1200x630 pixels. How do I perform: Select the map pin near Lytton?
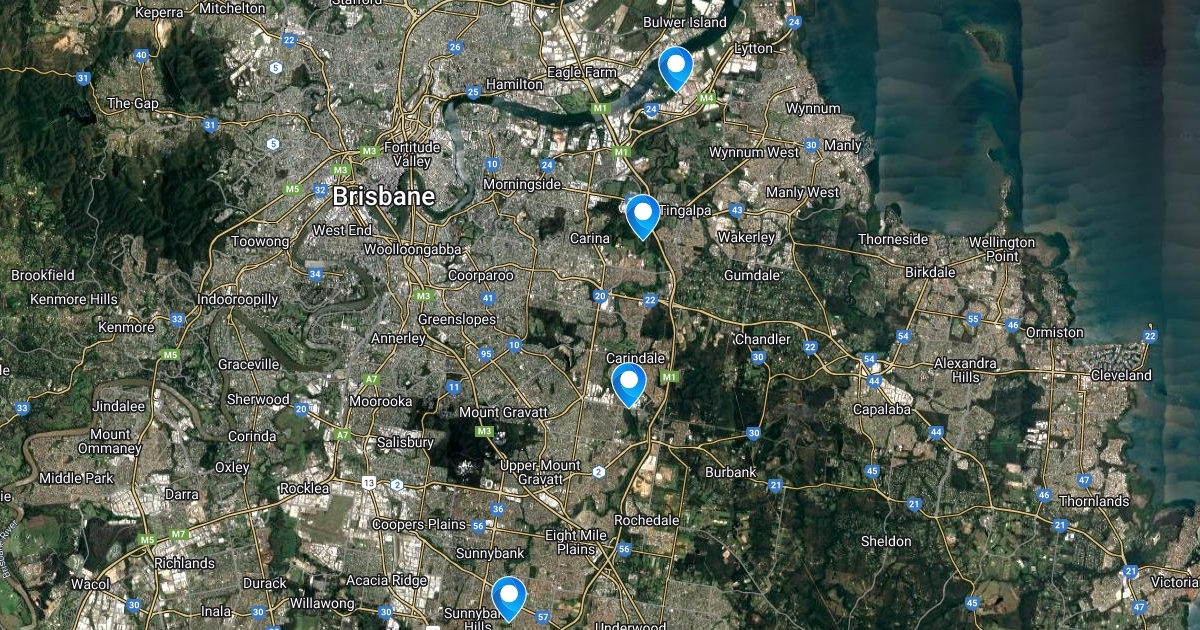point(677,69)
